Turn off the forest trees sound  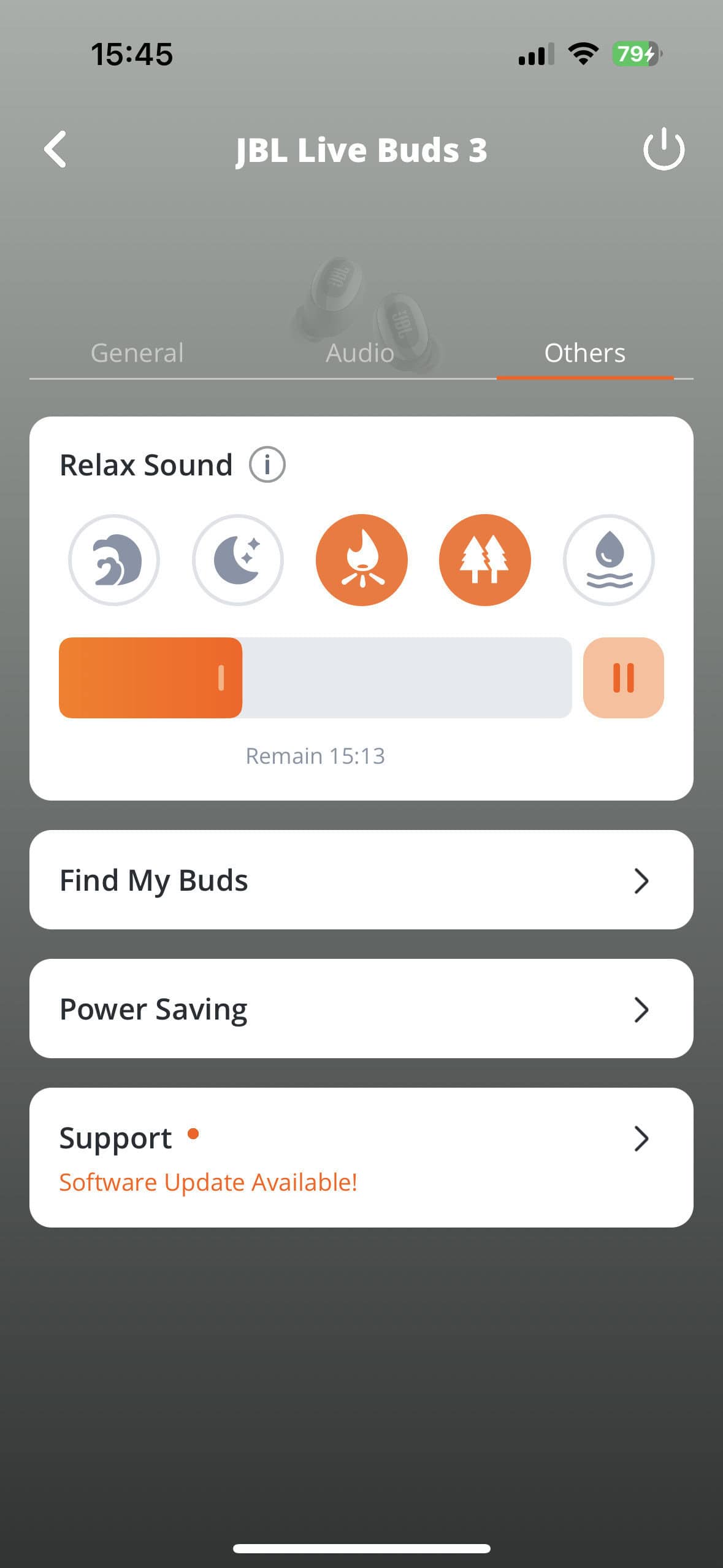click(485, 560)
